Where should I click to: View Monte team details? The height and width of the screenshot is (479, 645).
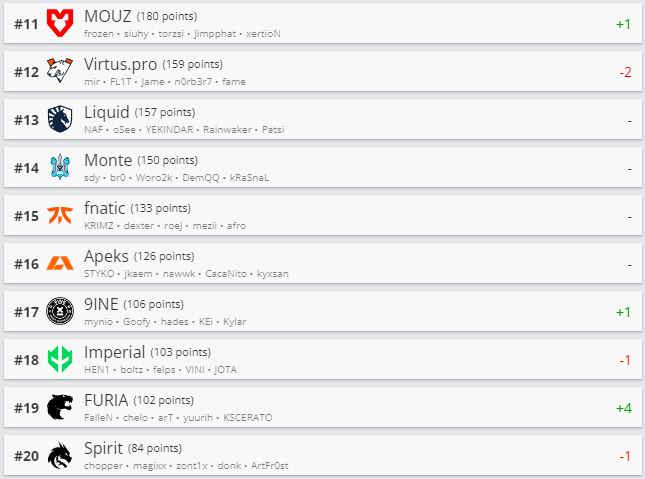click(x=320, y=167)
